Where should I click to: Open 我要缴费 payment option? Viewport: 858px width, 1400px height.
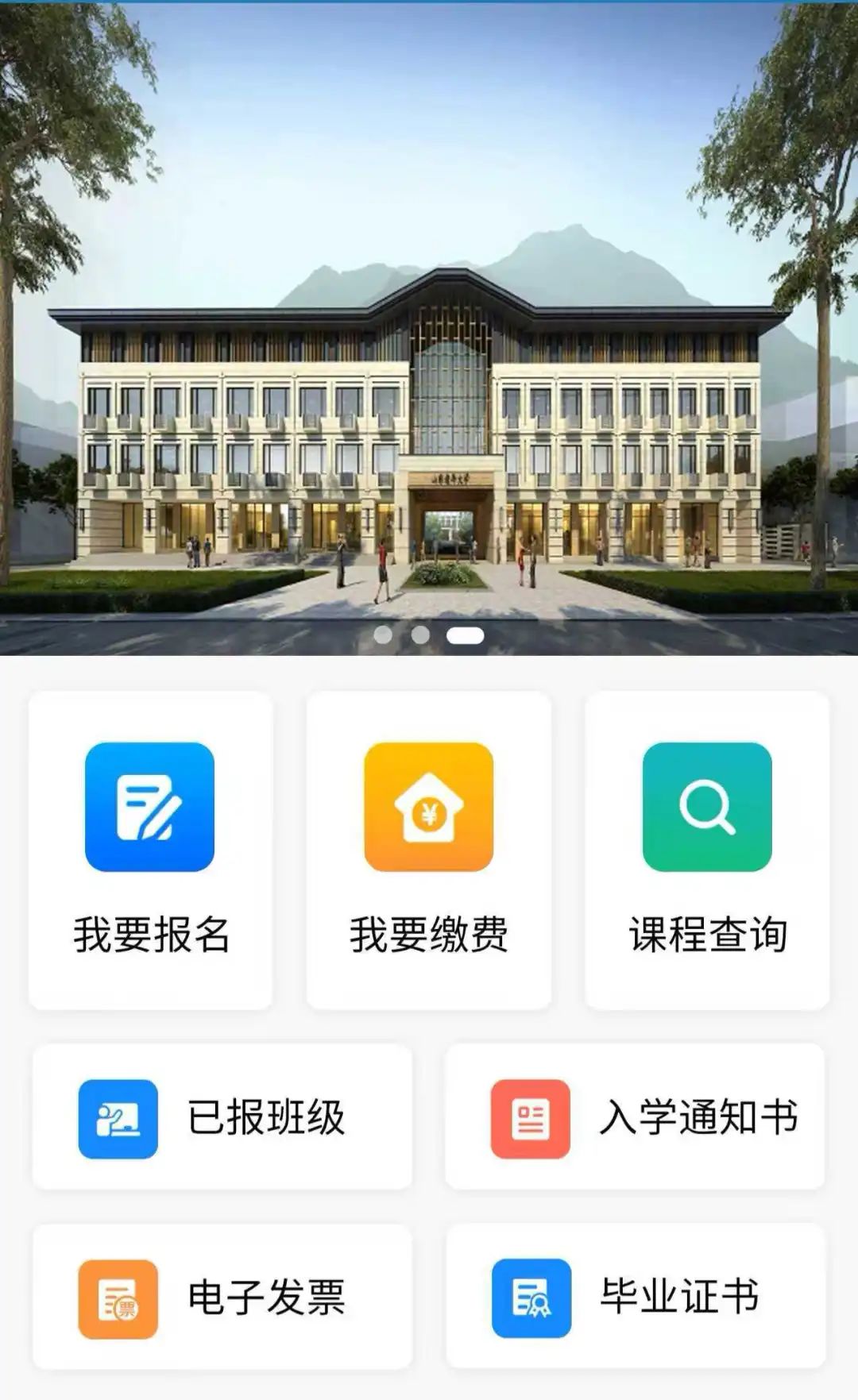coord(428,849)
